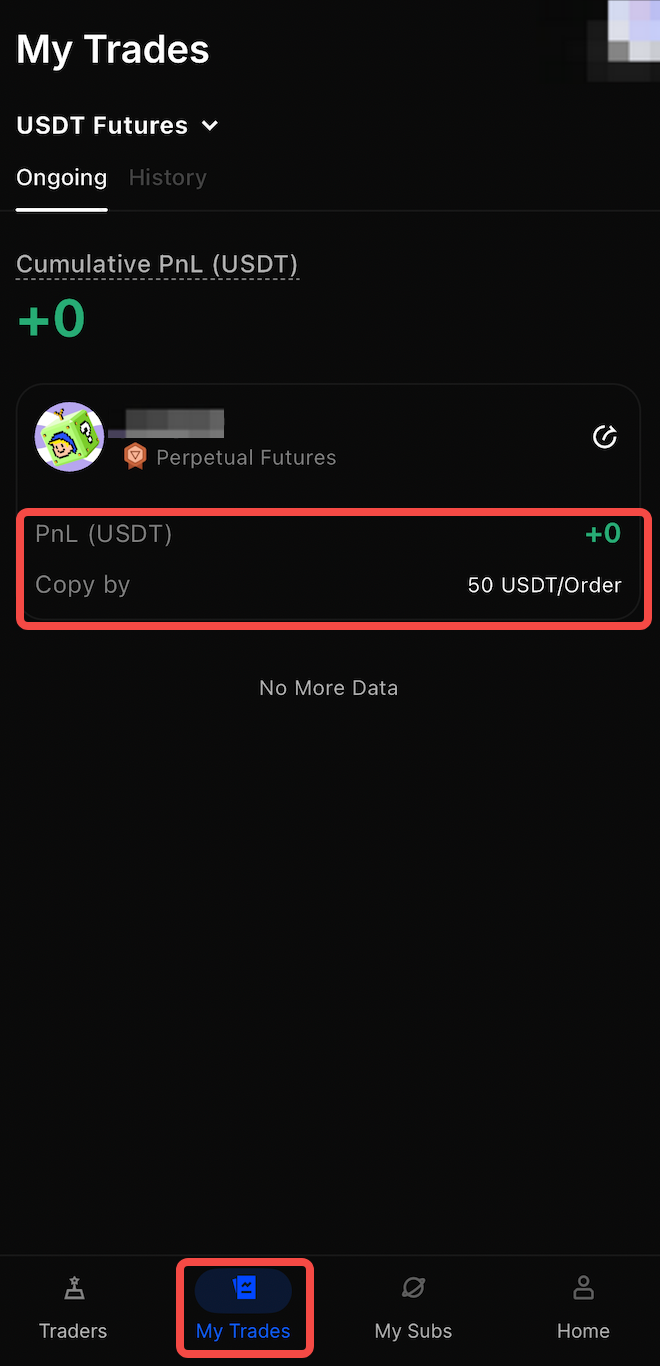Open the Cumulative PnL (USDT) explanation
Screen dimensions: 660x1366
coord(157,265)
